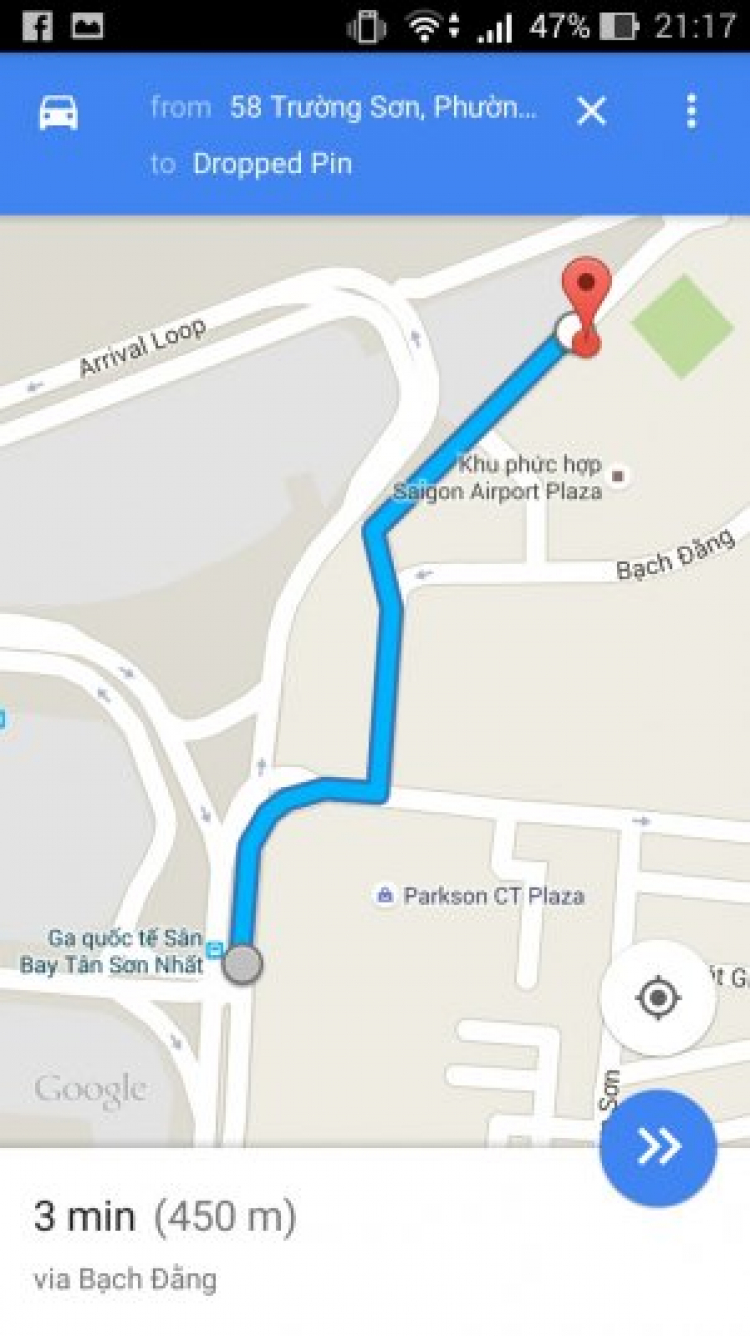Tap the red destination pin

587,295
